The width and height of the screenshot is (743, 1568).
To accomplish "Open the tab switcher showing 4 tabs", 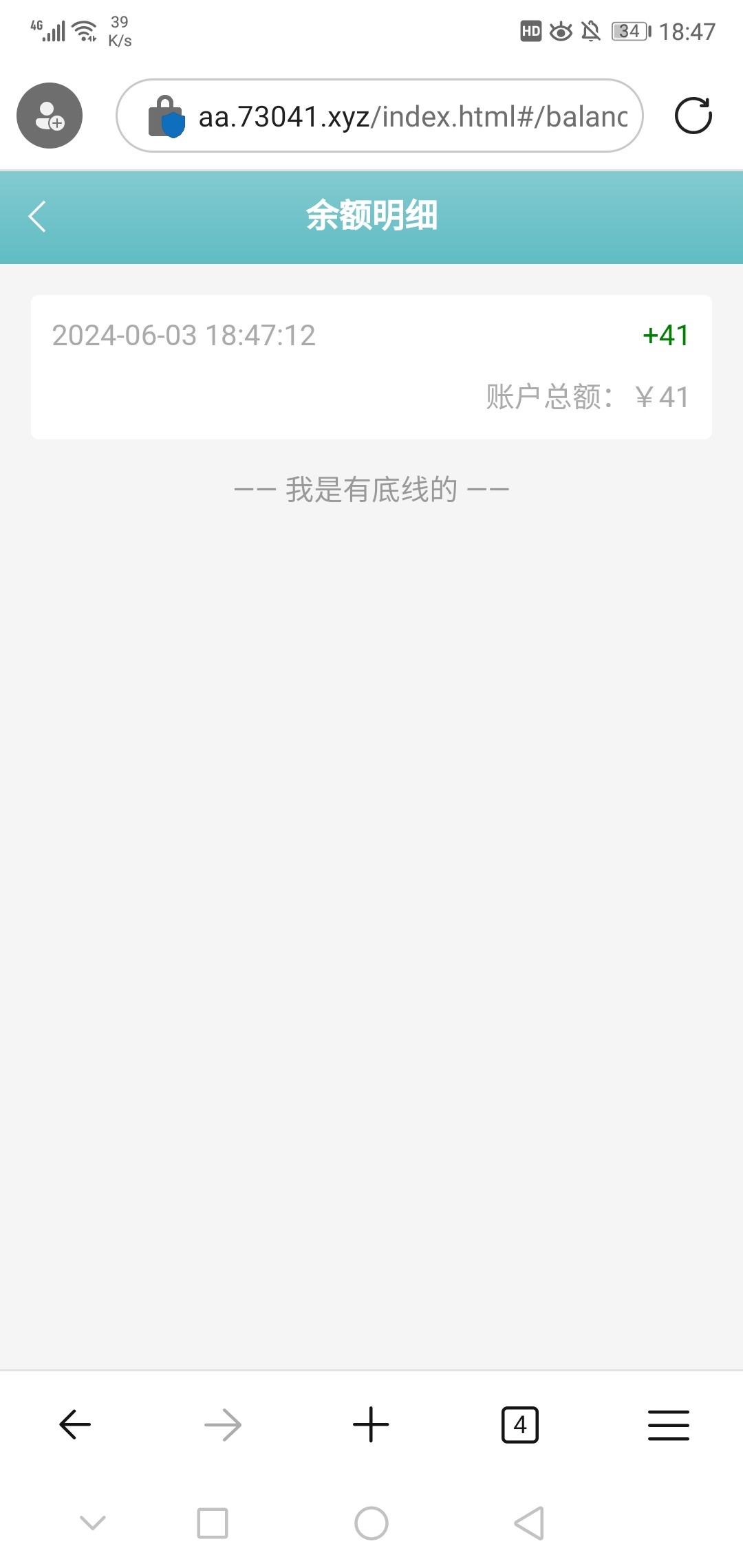I will 520,1424.
